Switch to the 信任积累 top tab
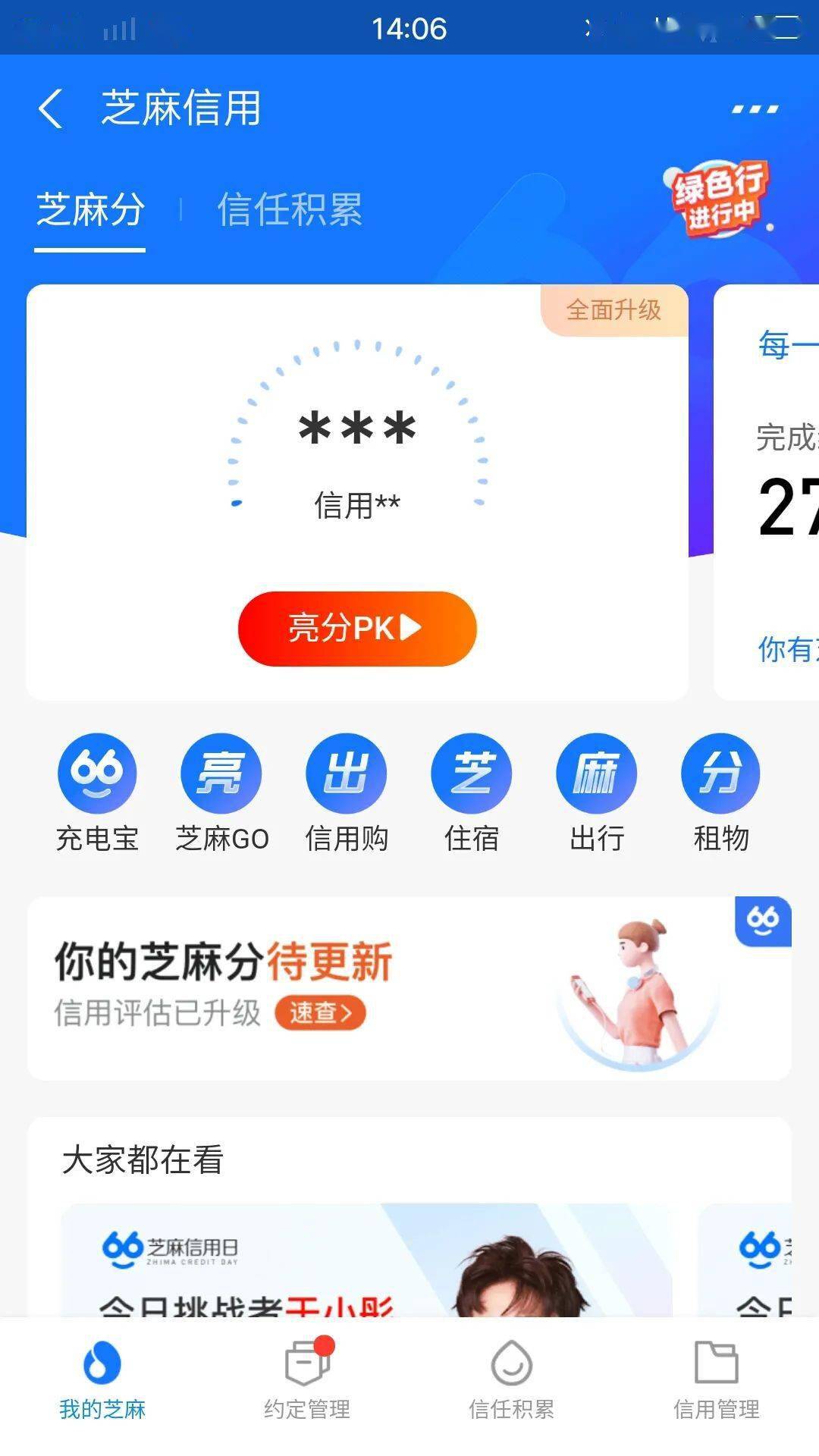 pos(290,210)
